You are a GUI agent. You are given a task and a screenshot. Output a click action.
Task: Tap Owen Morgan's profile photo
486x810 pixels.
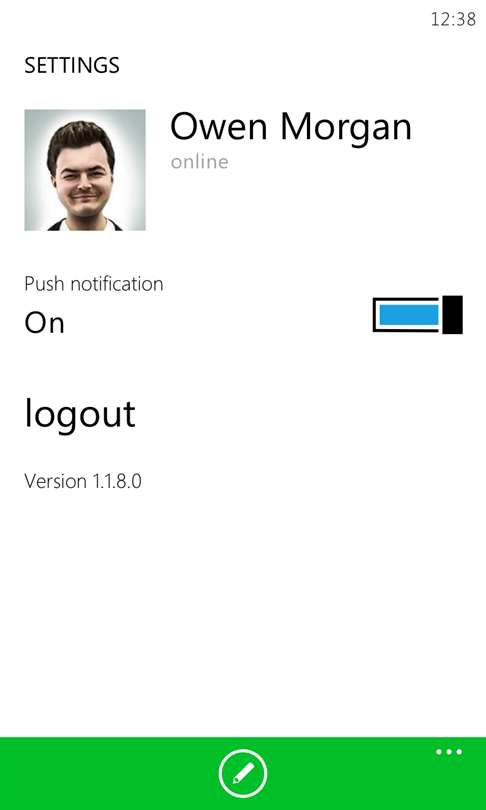pos(85,170)
